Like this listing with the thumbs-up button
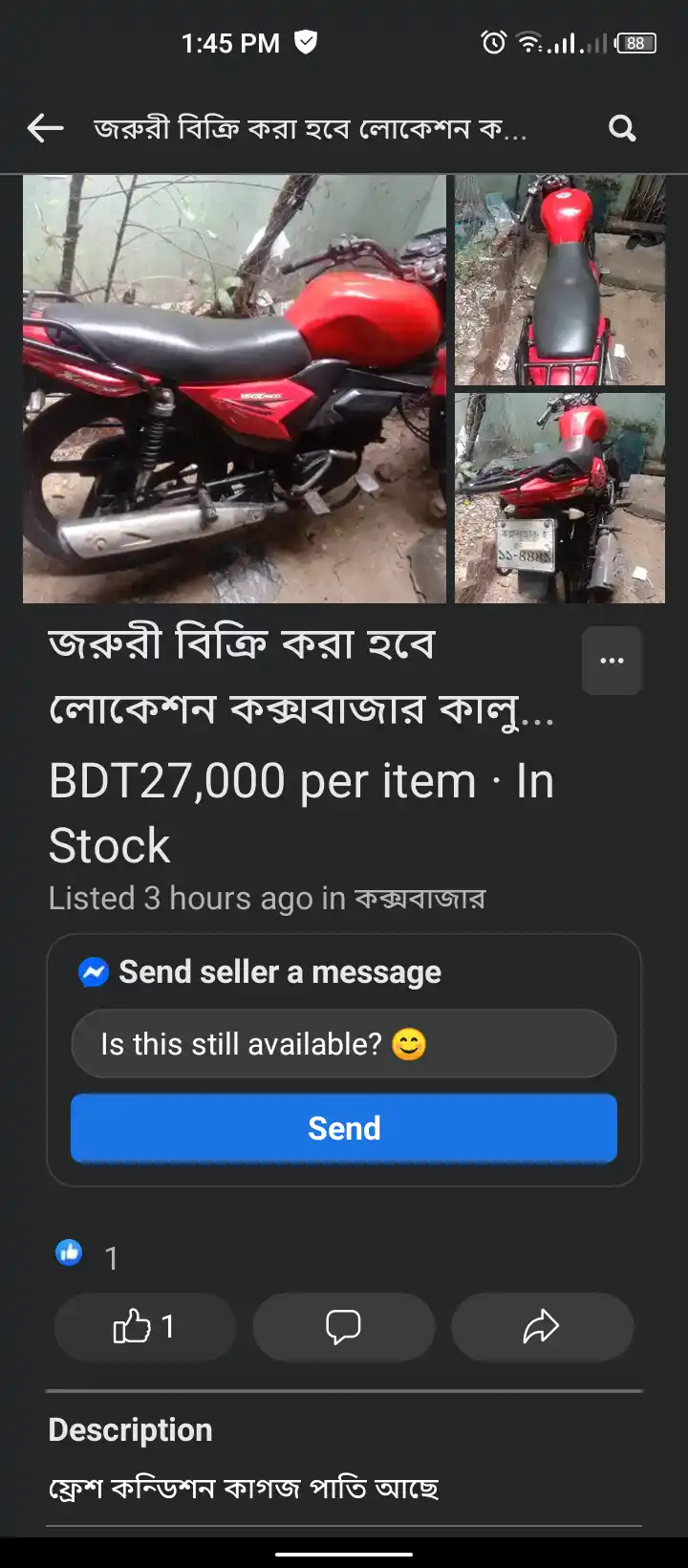Screen dimensions: 688x1568 pos(144,1327)
